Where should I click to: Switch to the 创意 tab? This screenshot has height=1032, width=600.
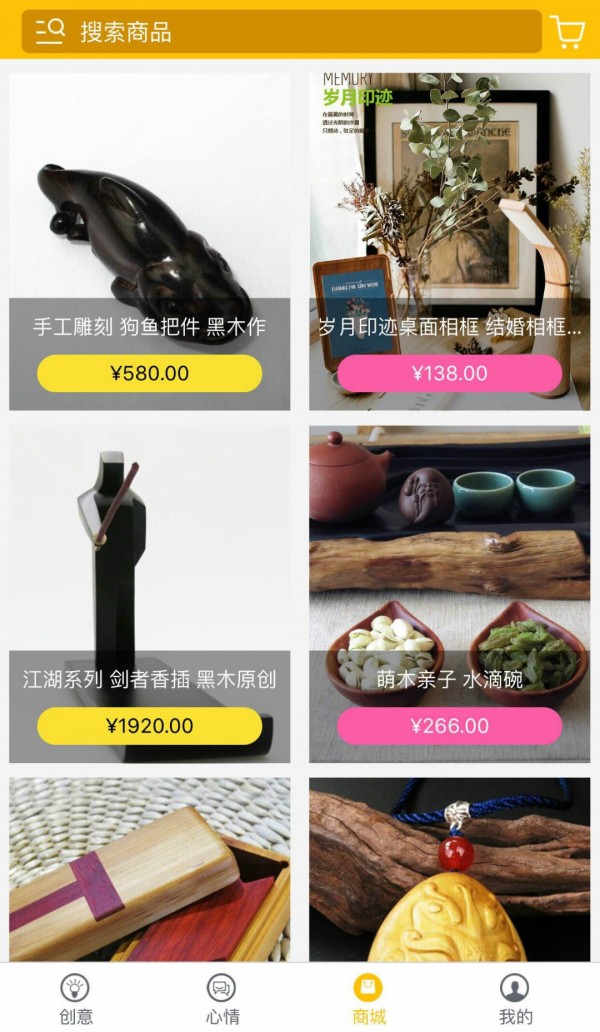point(76,999)
